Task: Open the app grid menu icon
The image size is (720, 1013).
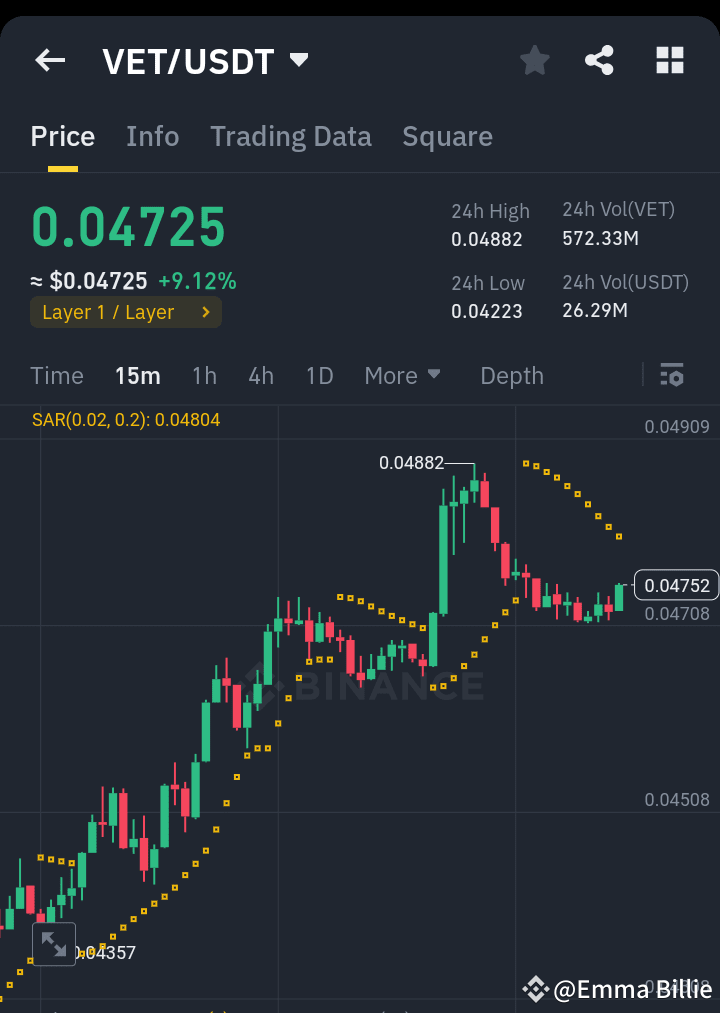Action: point(668,60)
